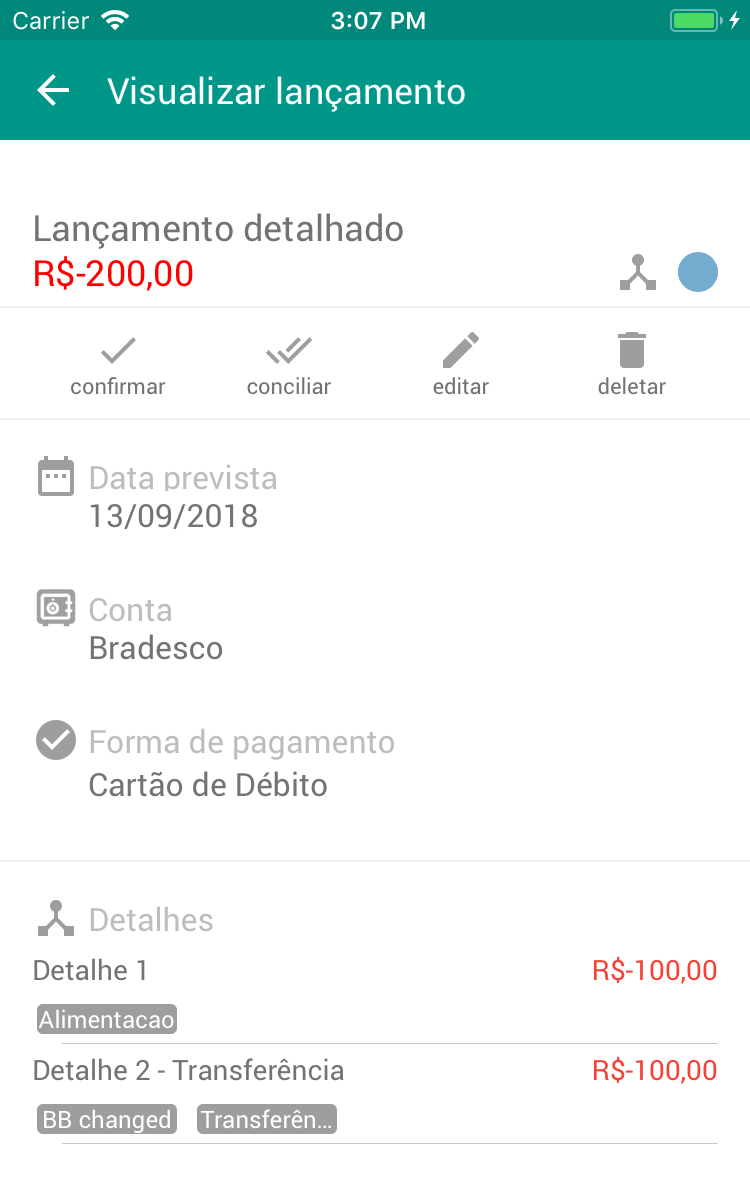Tap the Detalhes section split icon
The width and height of the screenshot is (750, 1196).
57,917
